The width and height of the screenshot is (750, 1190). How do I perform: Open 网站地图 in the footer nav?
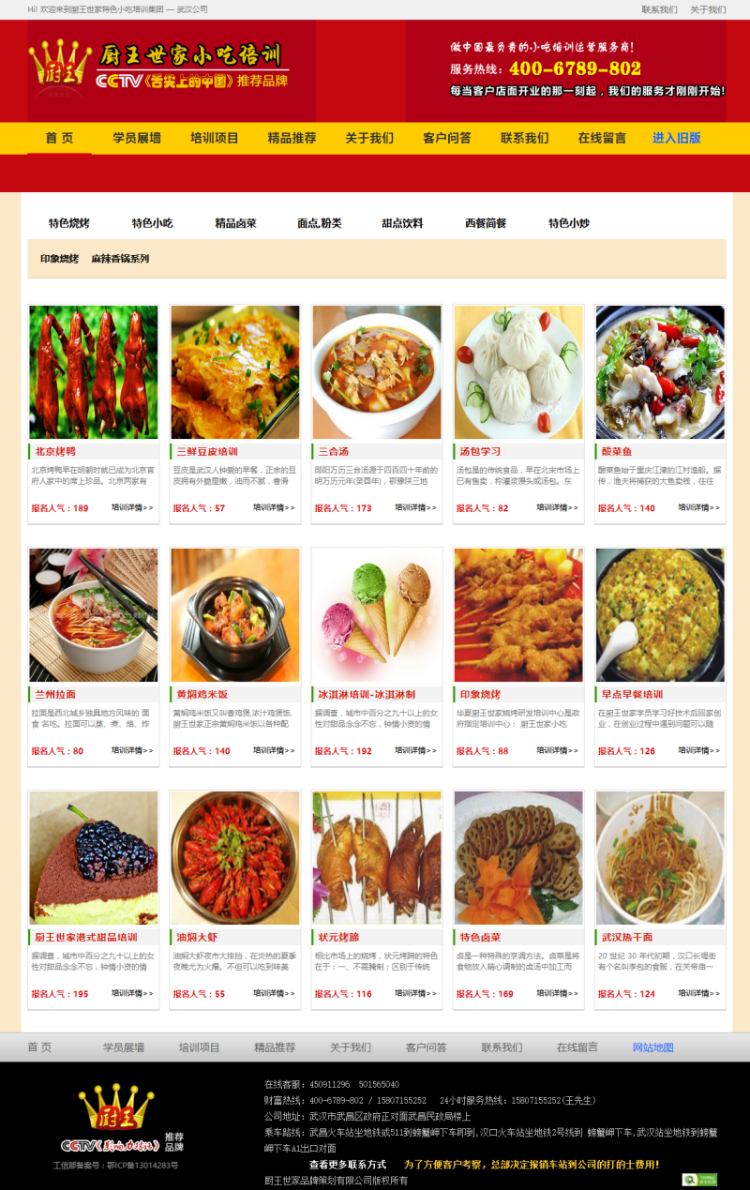pyautogui.click(x=653, y=1047)
